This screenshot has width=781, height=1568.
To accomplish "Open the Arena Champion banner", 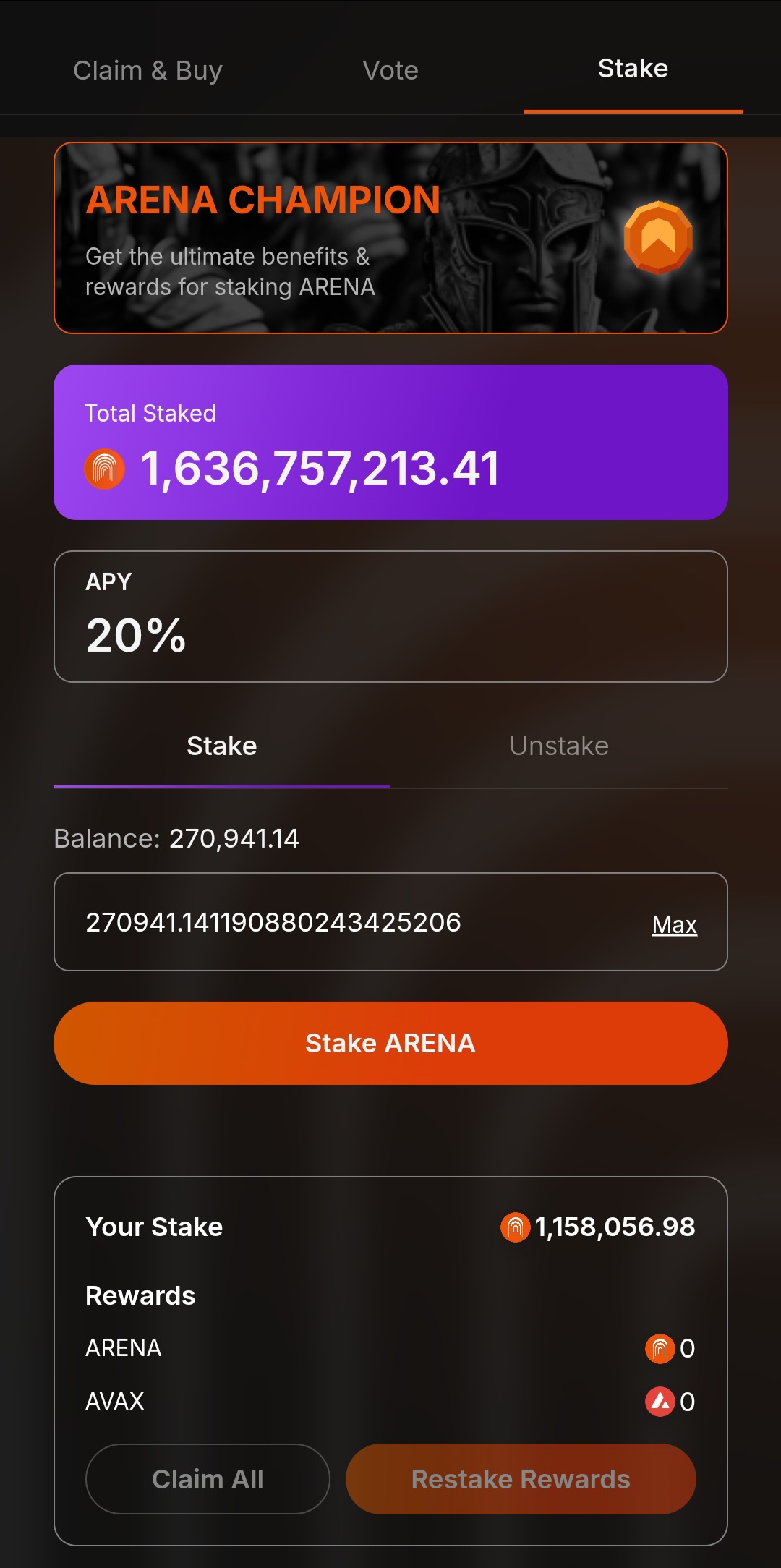I will pos(390,238).
